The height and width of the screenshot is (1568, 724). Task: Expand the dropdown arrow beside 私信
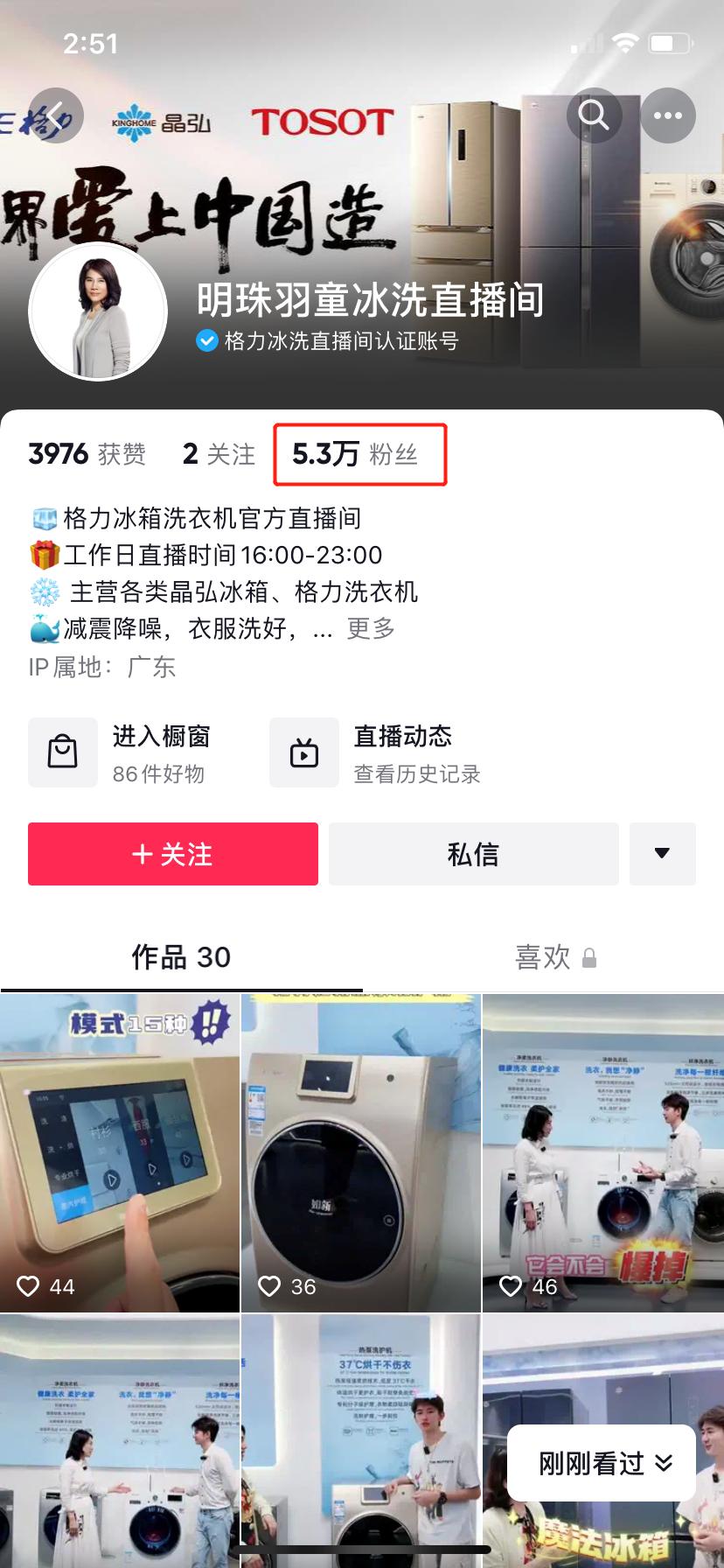(x=662, y=854)
